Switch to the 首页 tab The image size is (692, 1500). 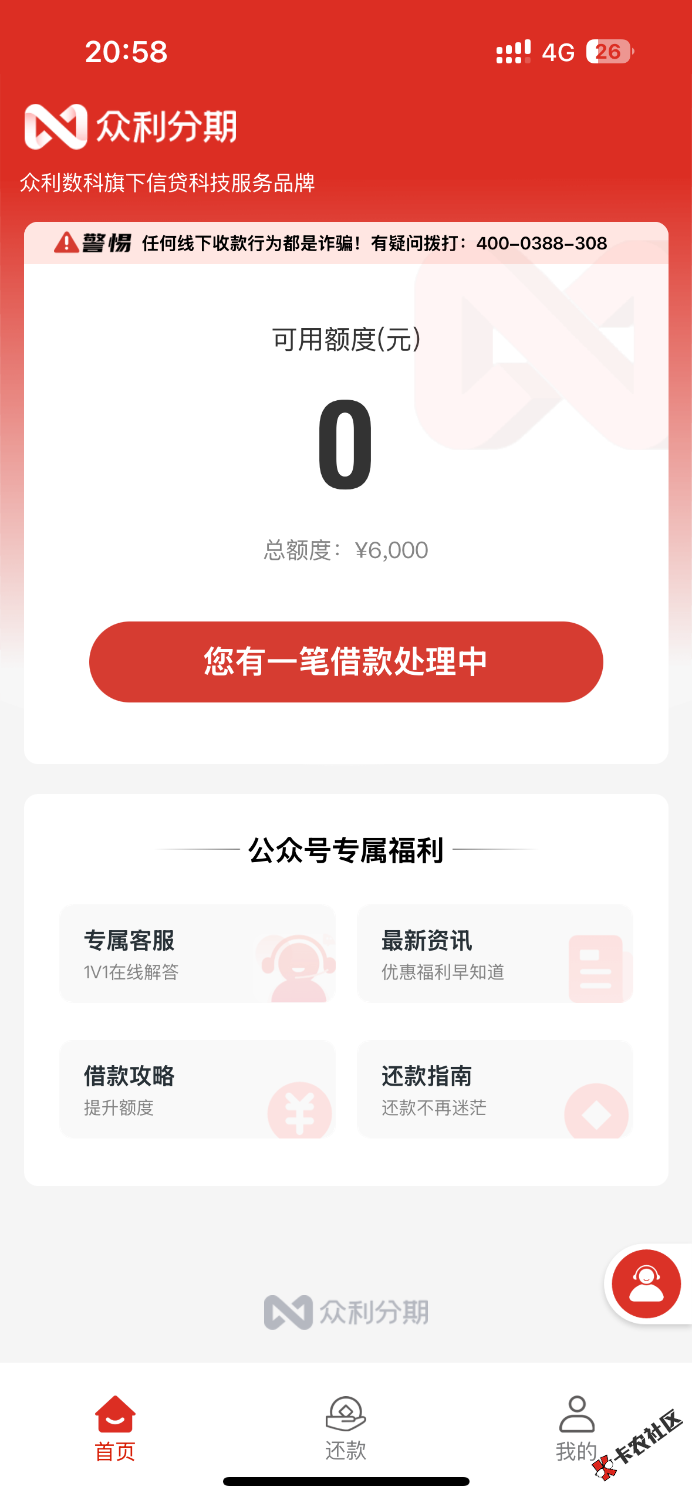pyautogui.click(x=115, y=1430)
